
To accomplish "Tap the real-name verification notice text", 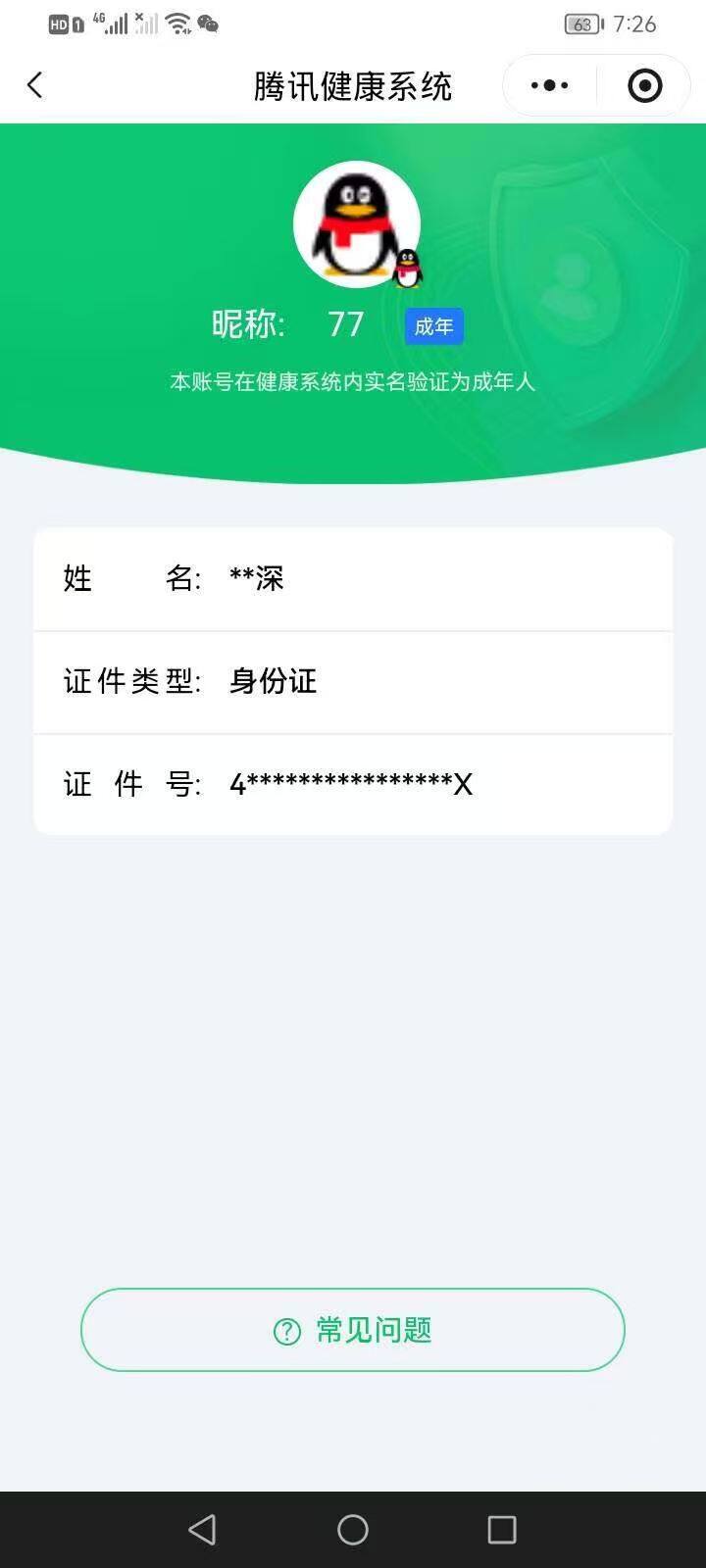I will click(353, 385).
